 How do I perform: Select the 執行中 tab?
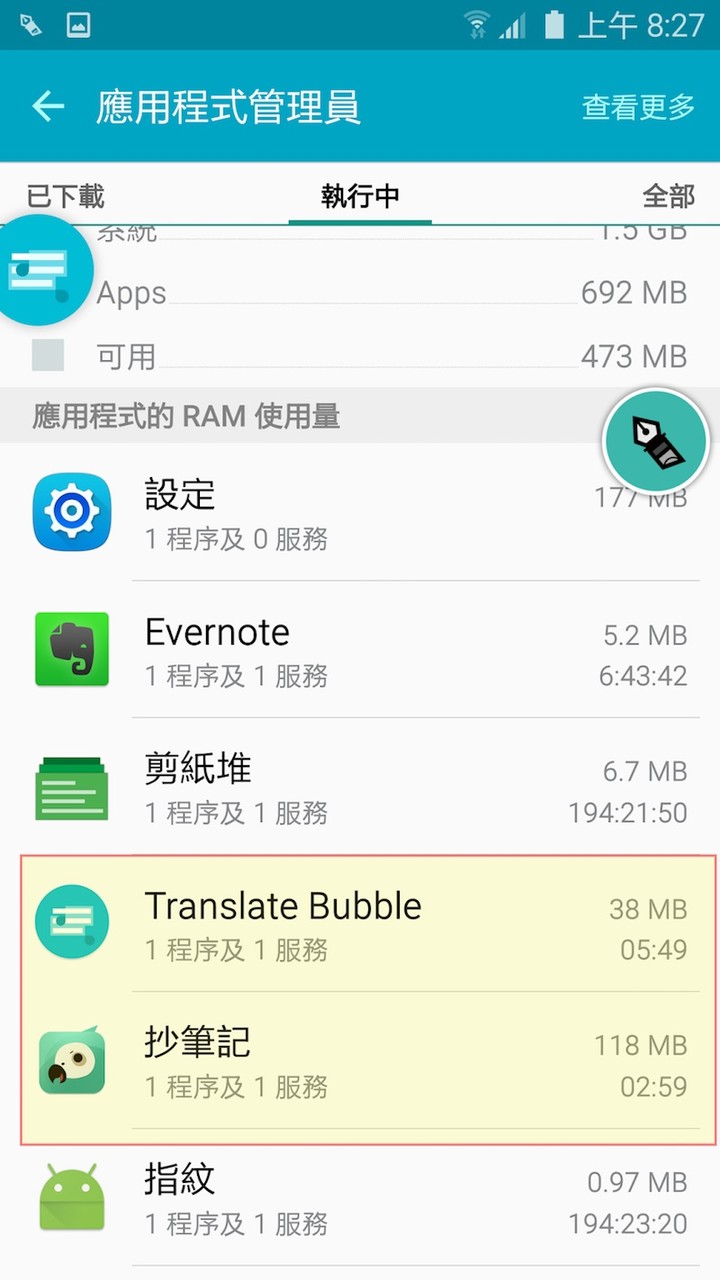pyautogui.click(x=360, y=196)
